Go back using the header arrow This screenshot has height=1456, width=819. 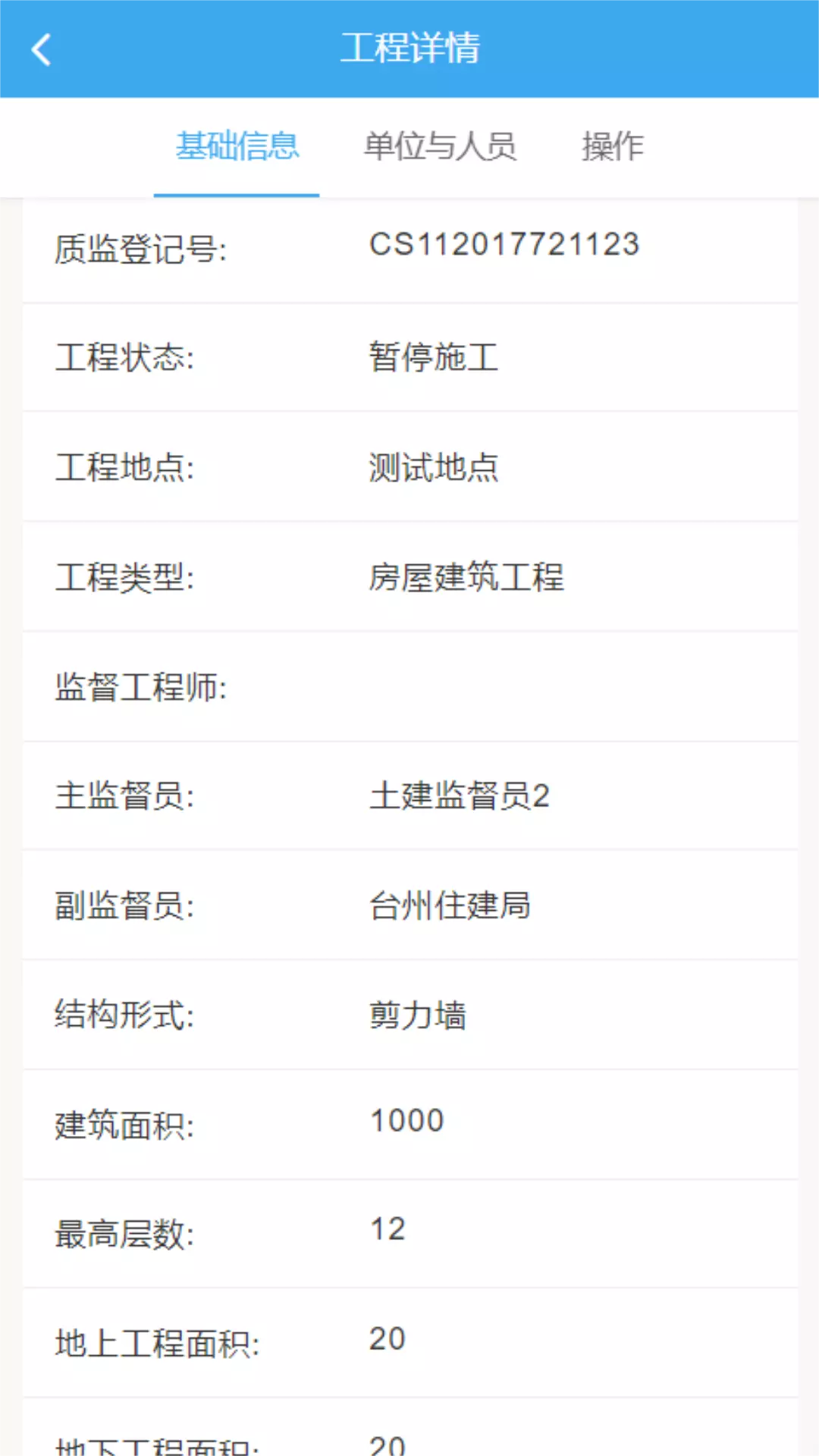[42, 50]
